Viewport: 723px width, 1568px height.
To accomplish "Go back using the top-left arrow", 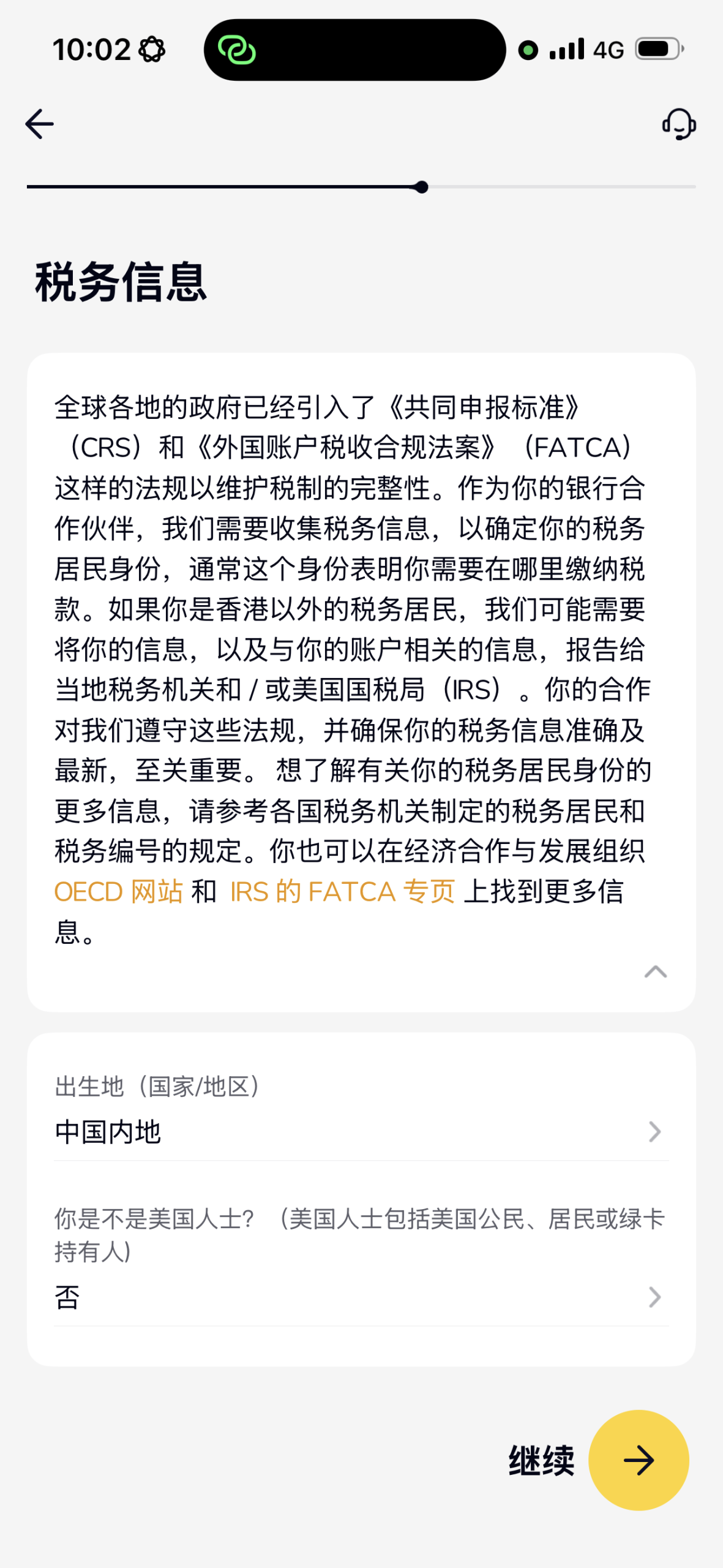I will click(40, 124).
